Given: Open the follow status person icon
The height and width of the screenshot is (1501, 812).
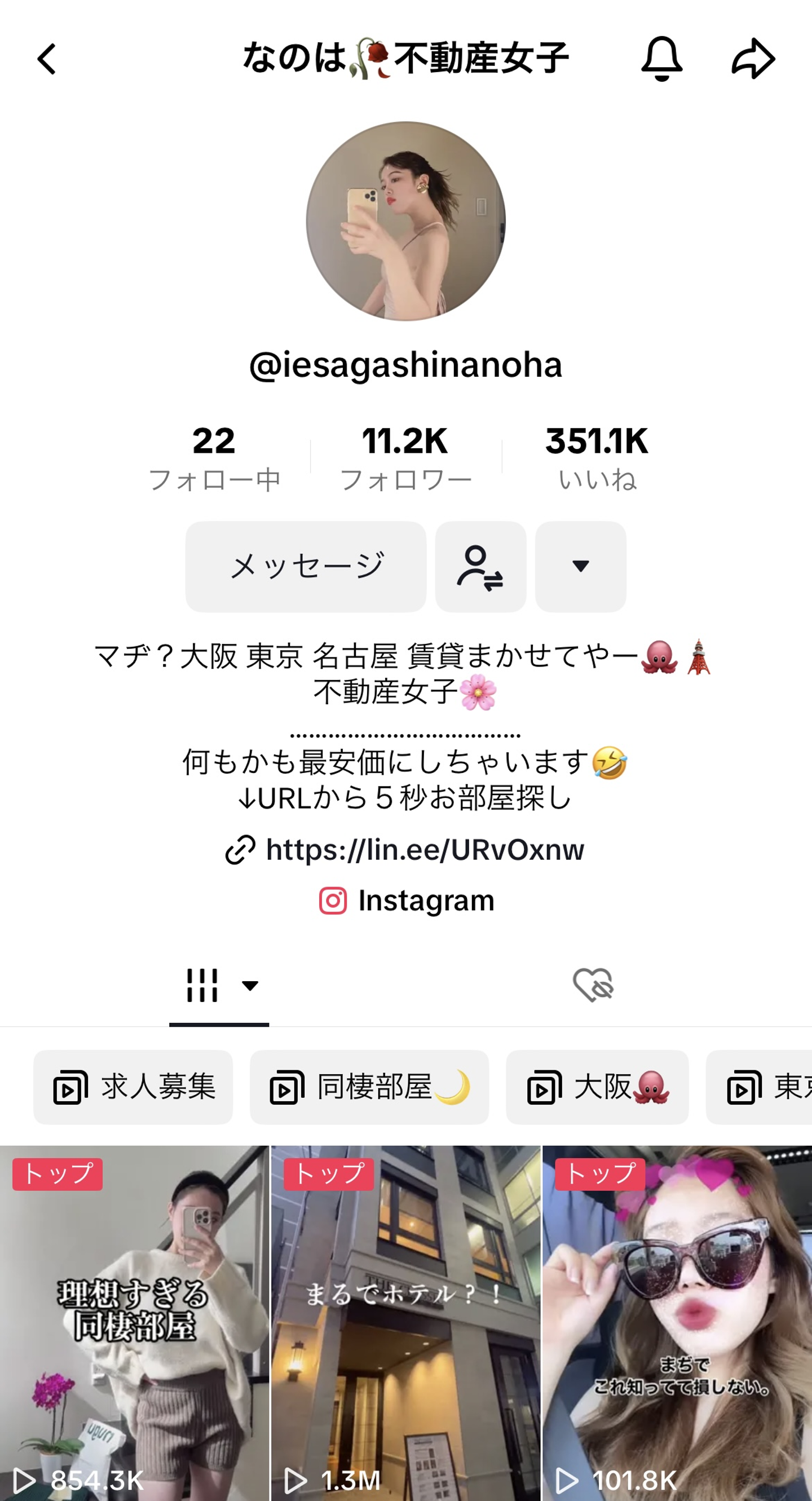Looking at the screenshot, I should [x=480, y=566].
